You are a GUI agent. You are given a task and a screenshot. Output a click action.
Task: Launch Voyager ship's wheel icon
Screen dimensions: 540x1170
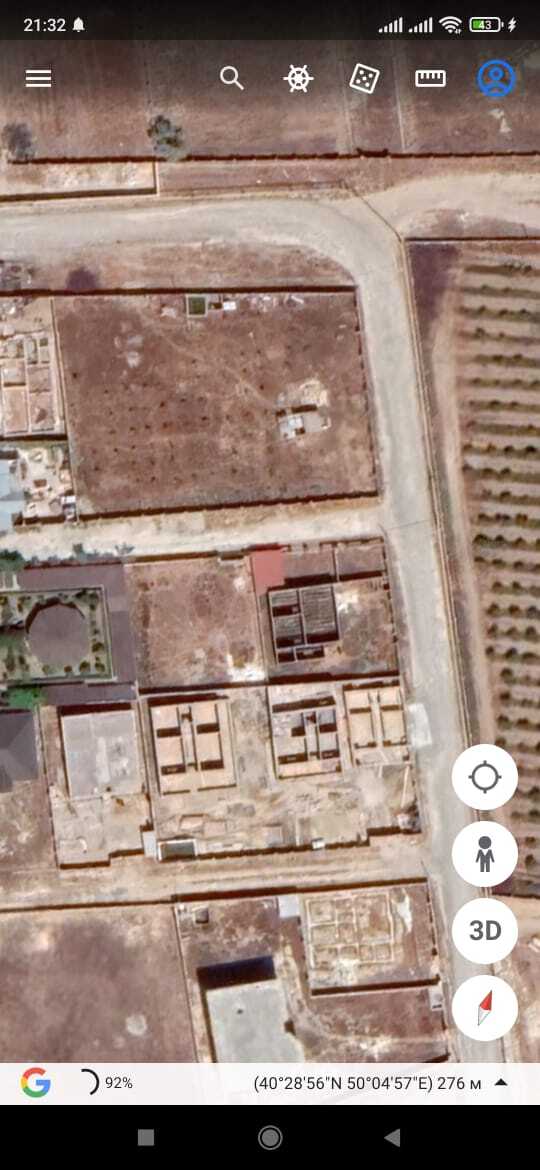coord(298,78)
